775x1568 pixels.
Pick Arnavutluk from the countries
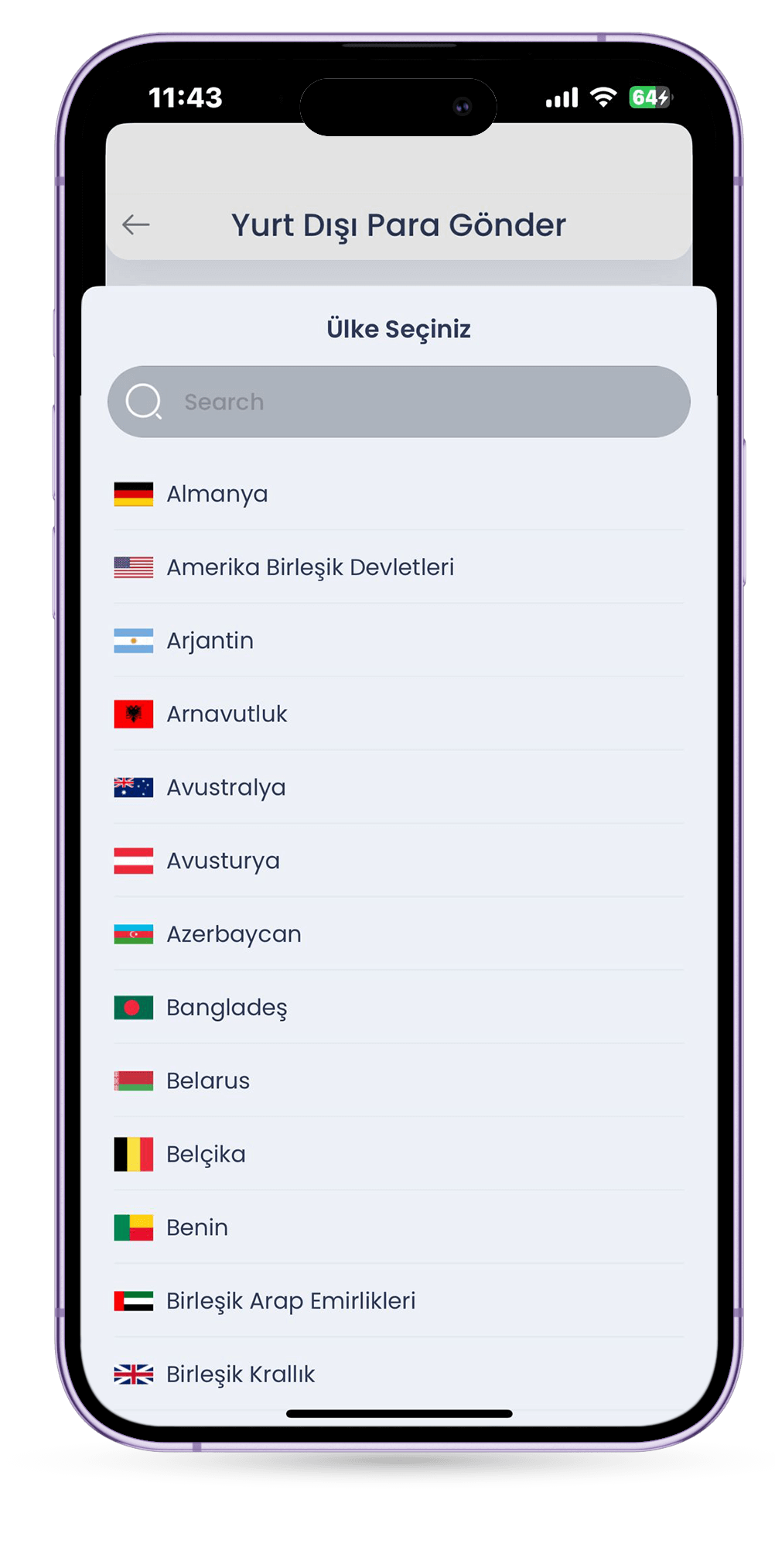(x=227, y=714)
